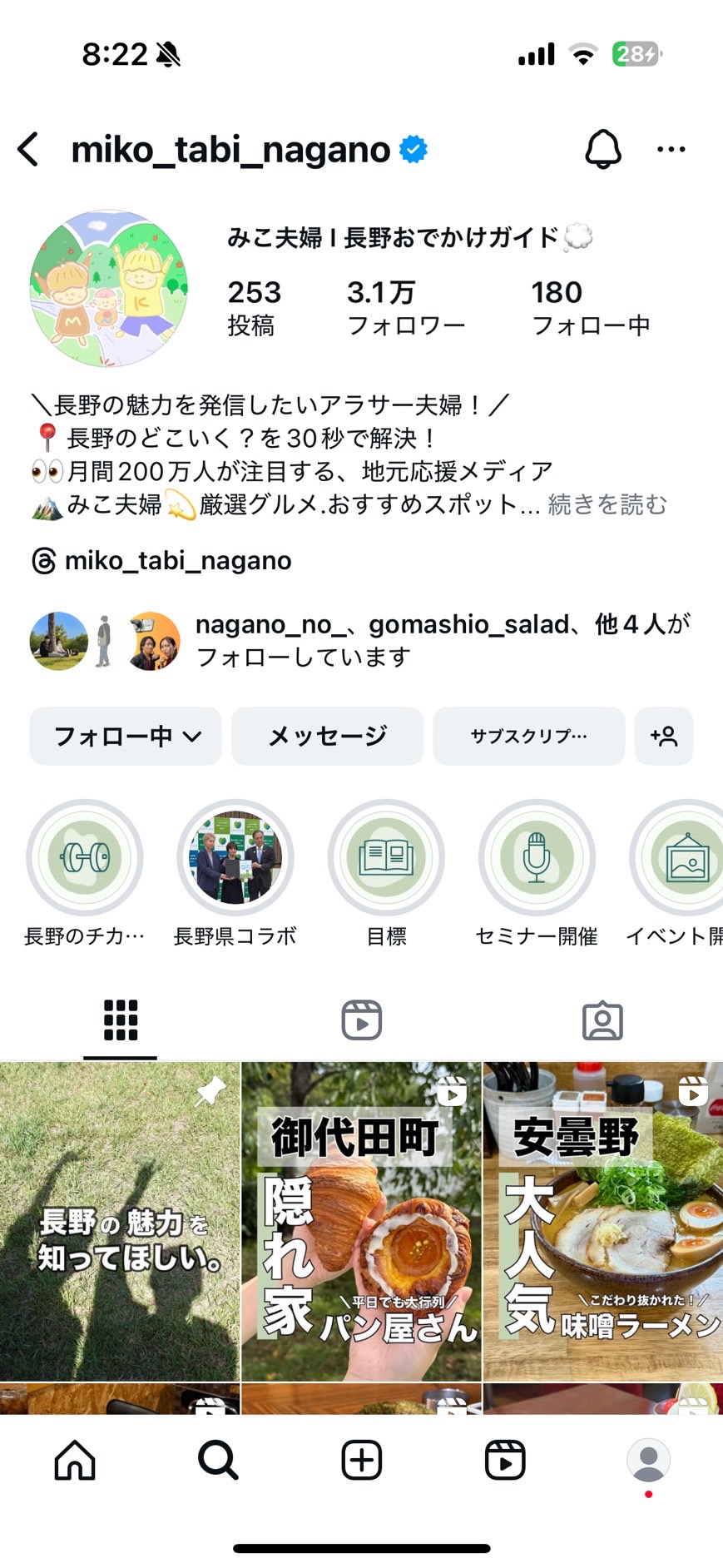
Task: Expand the bio with 続きを読む
Action: pyautogui.click(x=607, y=504)
